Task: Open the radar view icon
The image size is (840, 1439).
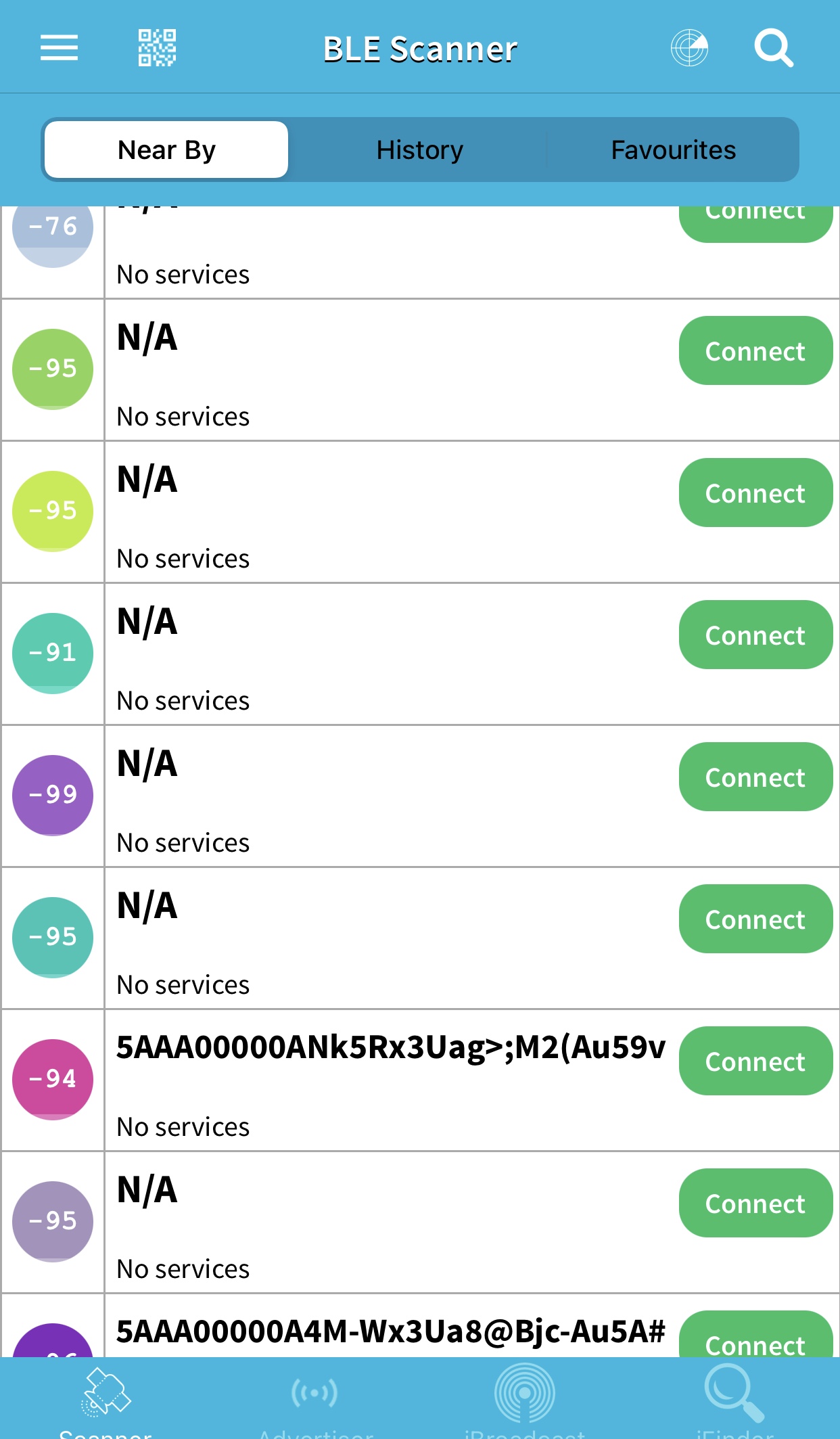Action: point(689,48)
